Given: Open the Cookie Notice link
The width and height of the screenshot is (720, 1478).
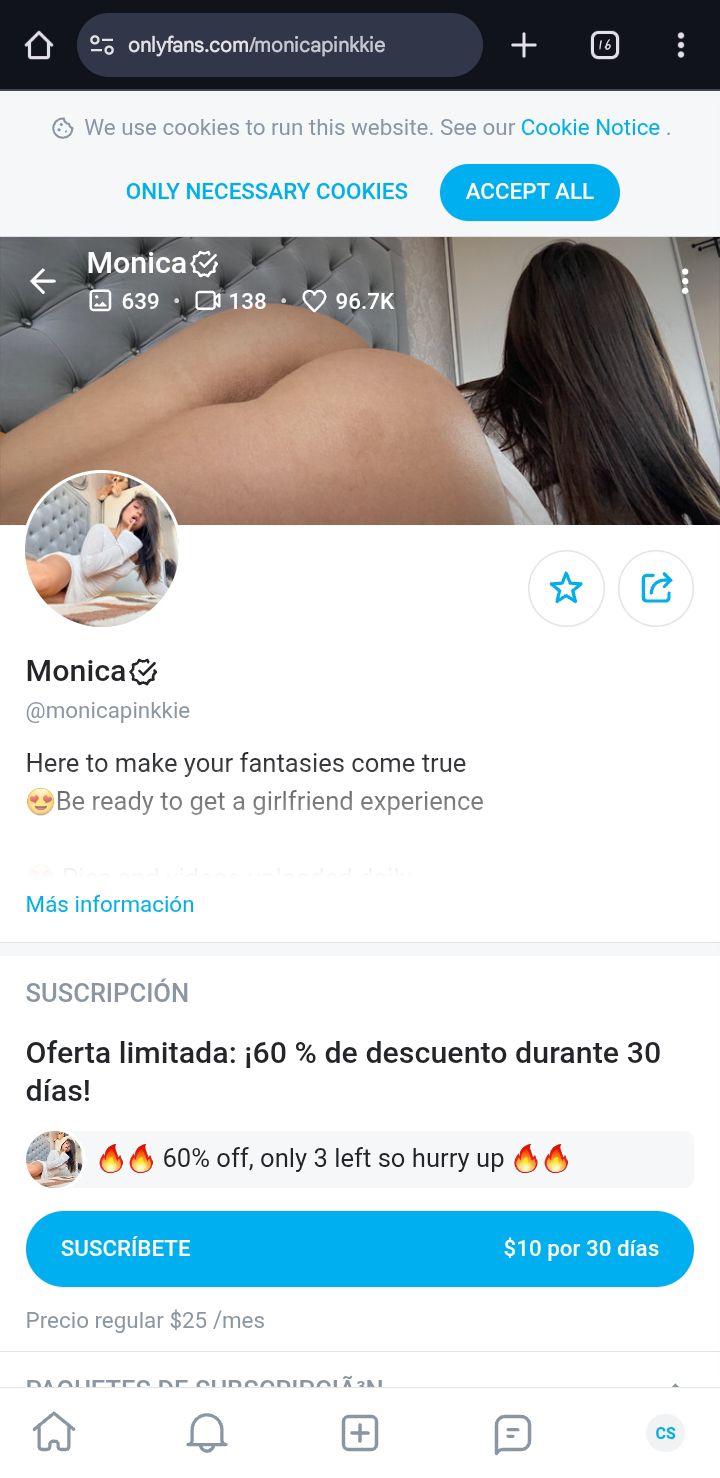Looking at the screenshot, I should coord(590,128).
